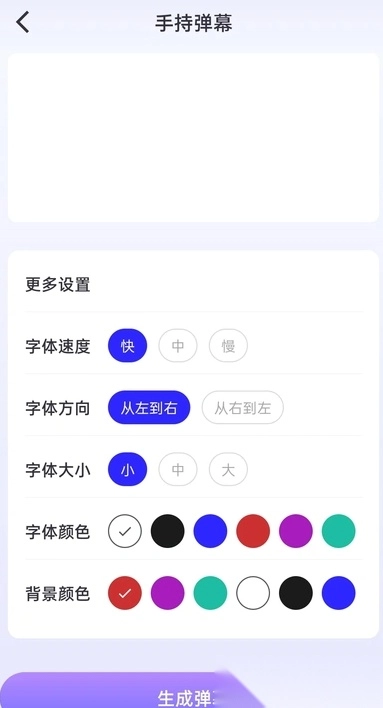This screenshot has width=383, height=708.
Task: Choose black as the background color
Action: [296, 593]
